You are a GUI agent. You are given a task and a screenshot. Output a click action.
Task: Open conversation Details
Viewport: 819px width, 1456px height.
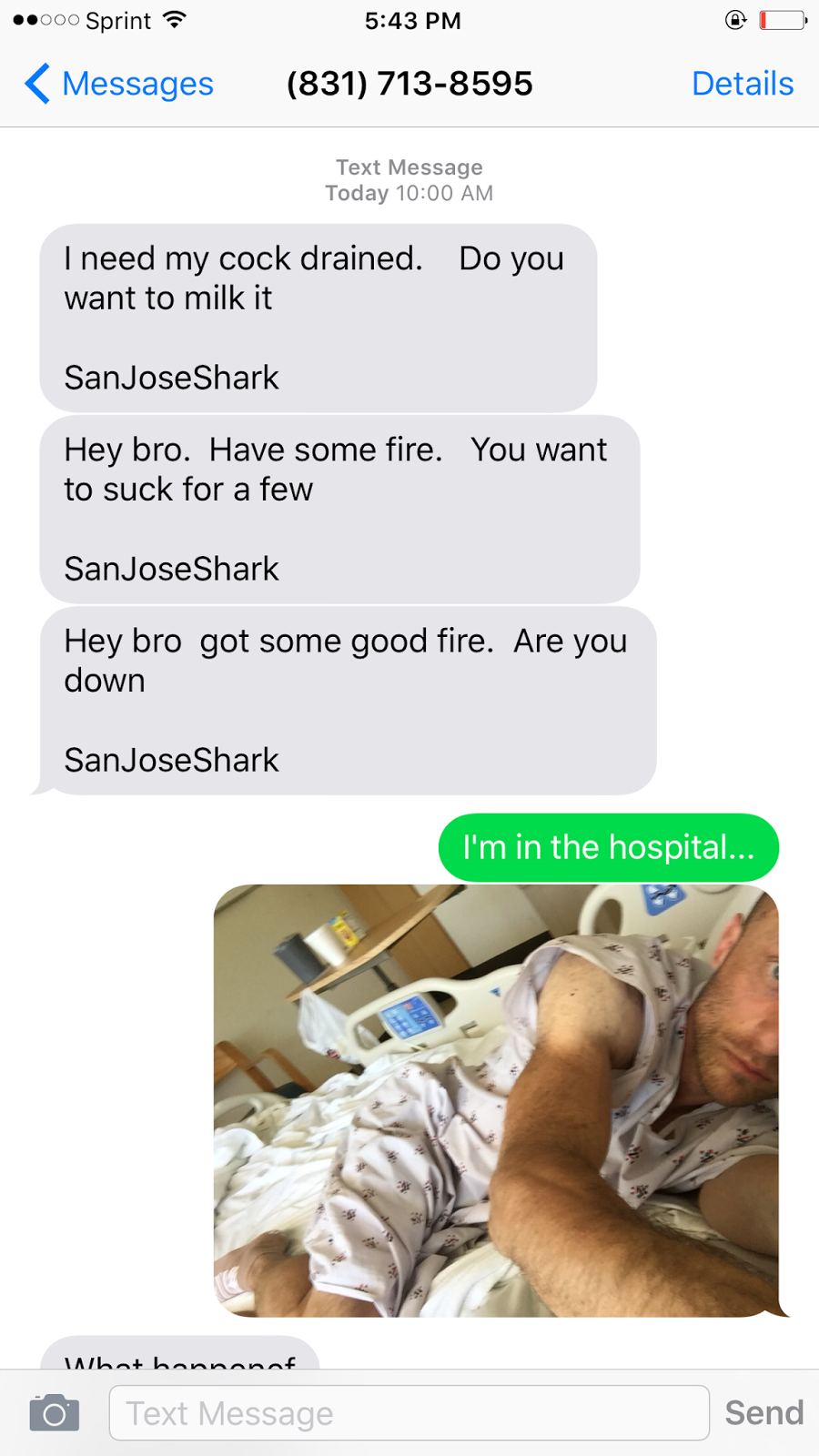(x=742, y=84)
